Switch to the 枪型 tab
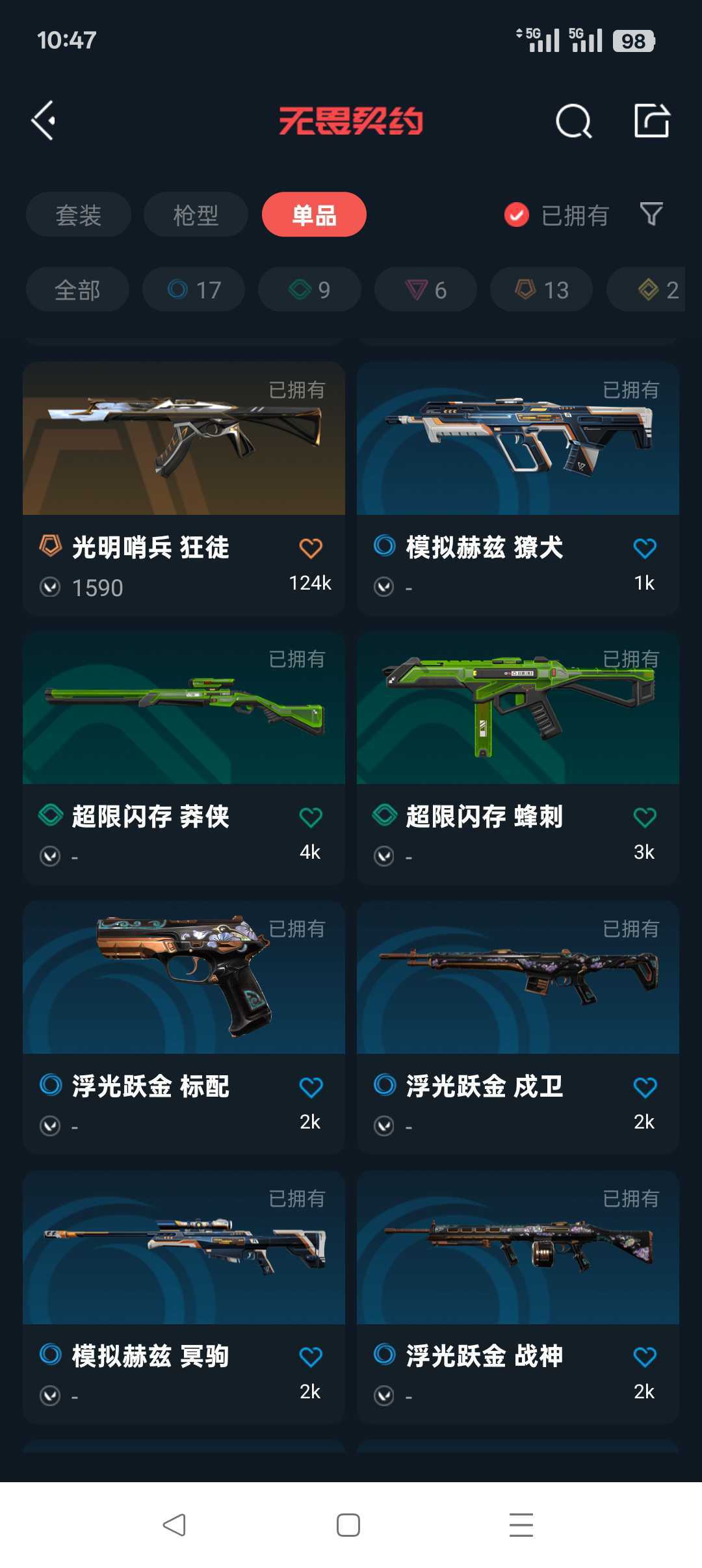The image size is (702, 1568). point(196,215)
